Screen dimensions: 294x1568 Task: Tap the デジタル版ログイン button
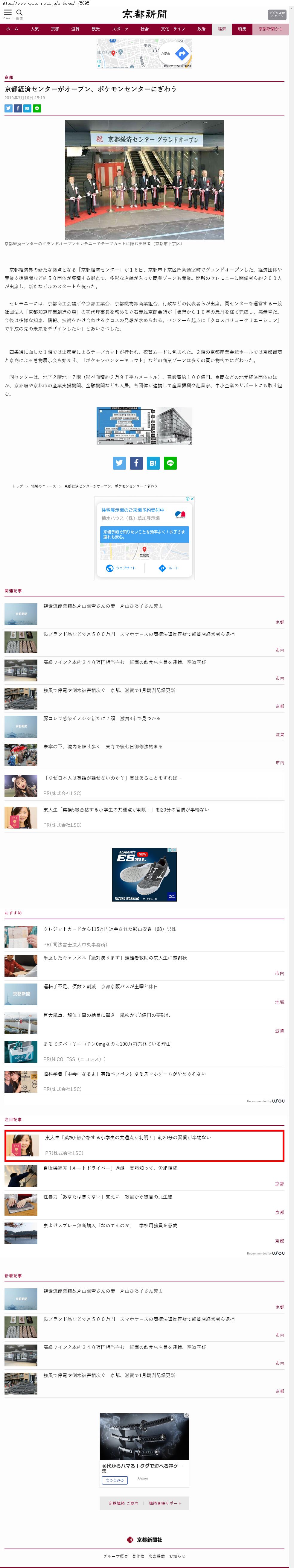point(277,15)
